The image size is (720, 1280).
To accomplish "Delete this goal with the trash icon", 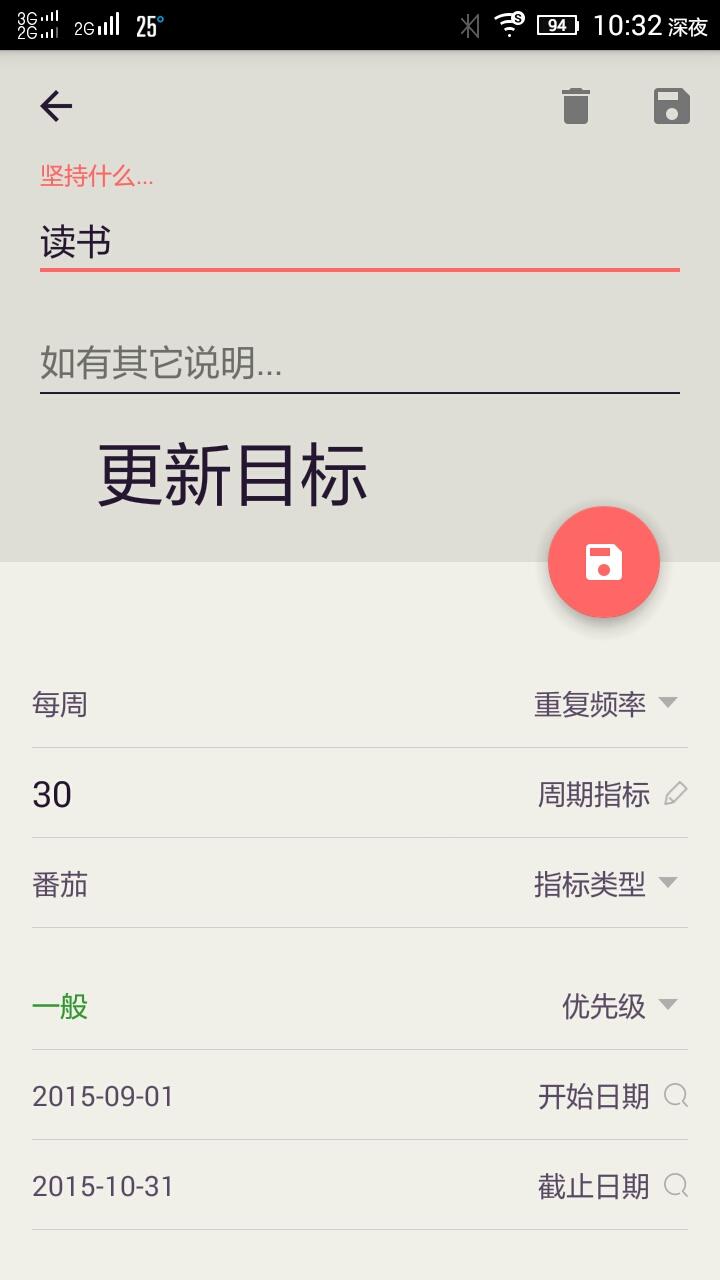I will [x=575, y=106].
